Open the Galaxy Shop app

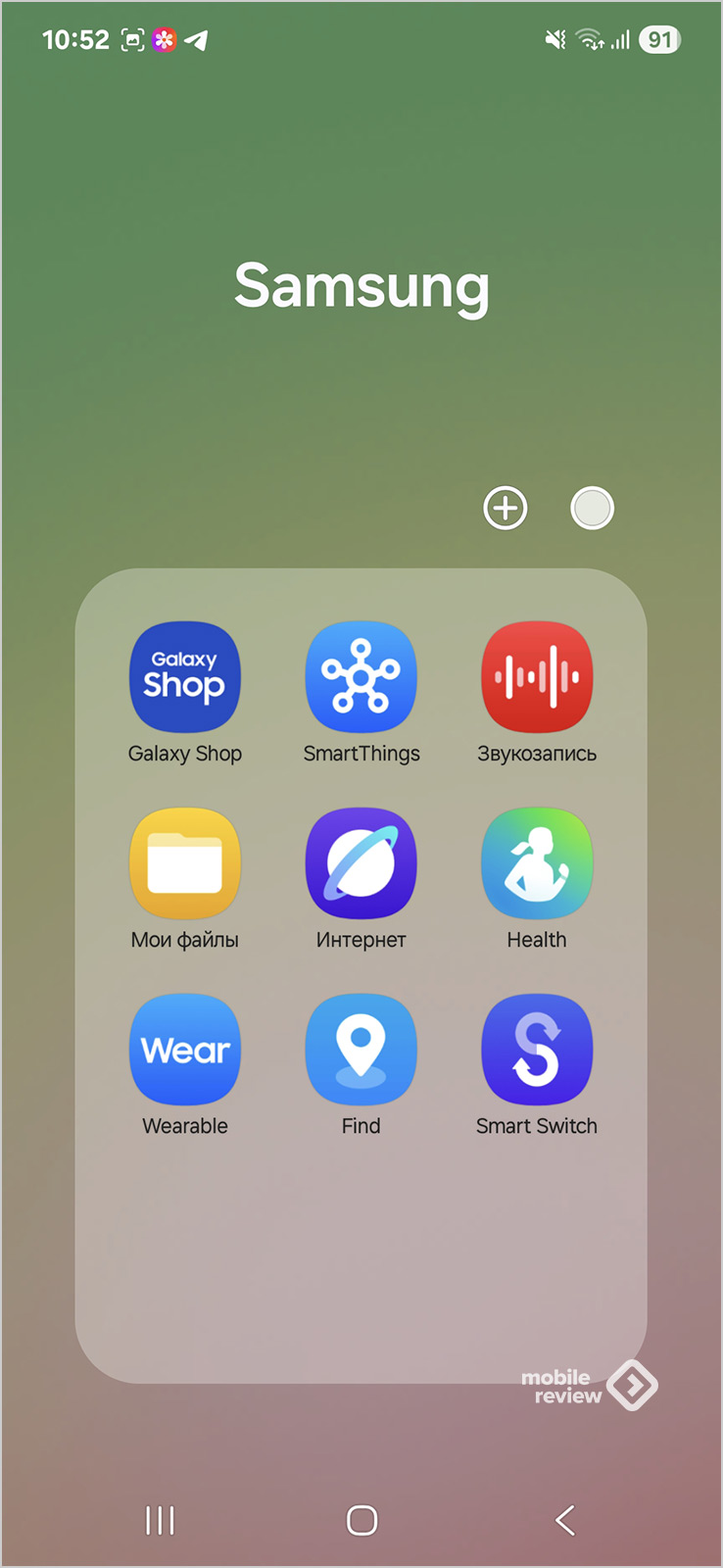click(x=185, y=678)
